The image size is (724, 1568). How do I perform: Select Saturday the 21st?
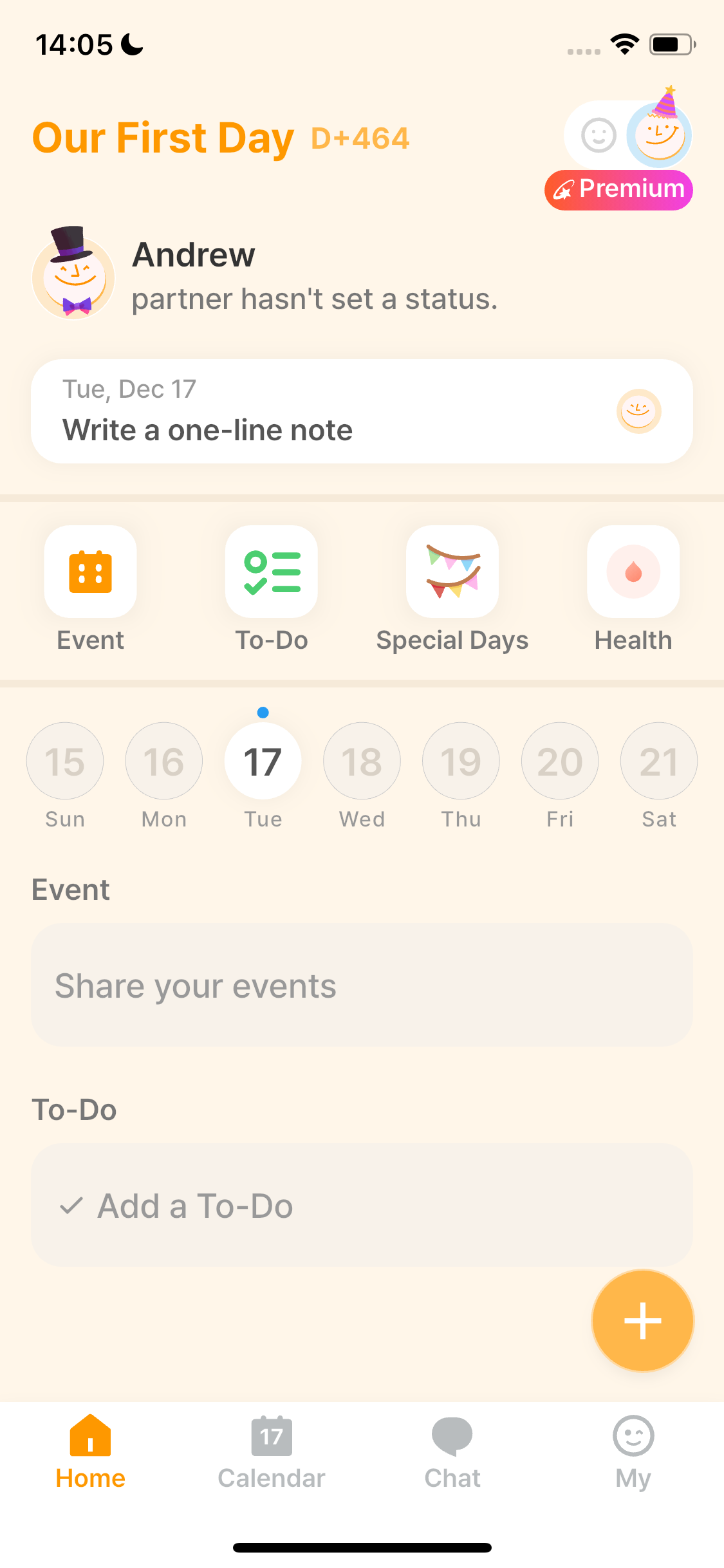[659, 761]
